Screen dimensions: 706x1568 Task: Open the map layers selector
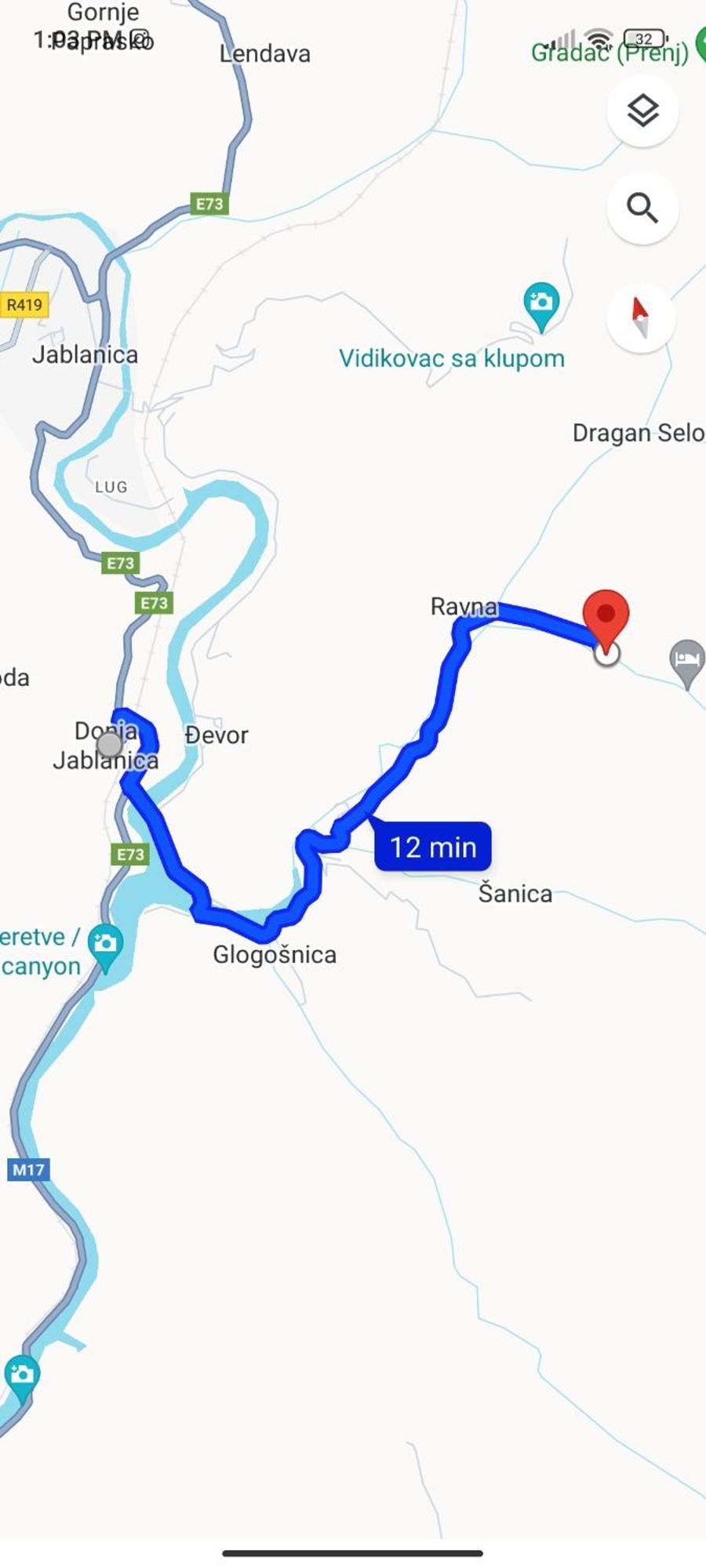(642, 111)
